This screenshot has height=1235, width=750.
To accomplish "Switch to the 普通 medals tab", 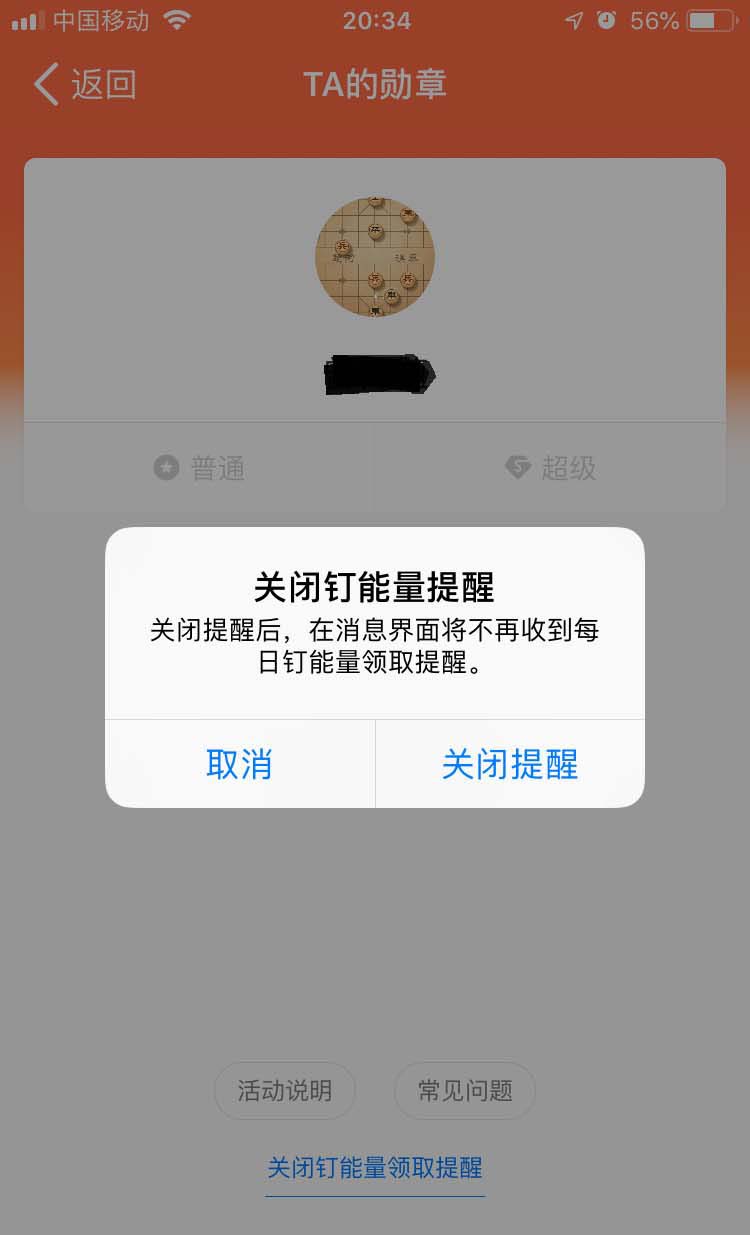I will pyautogui.click(x=199, y=467).
